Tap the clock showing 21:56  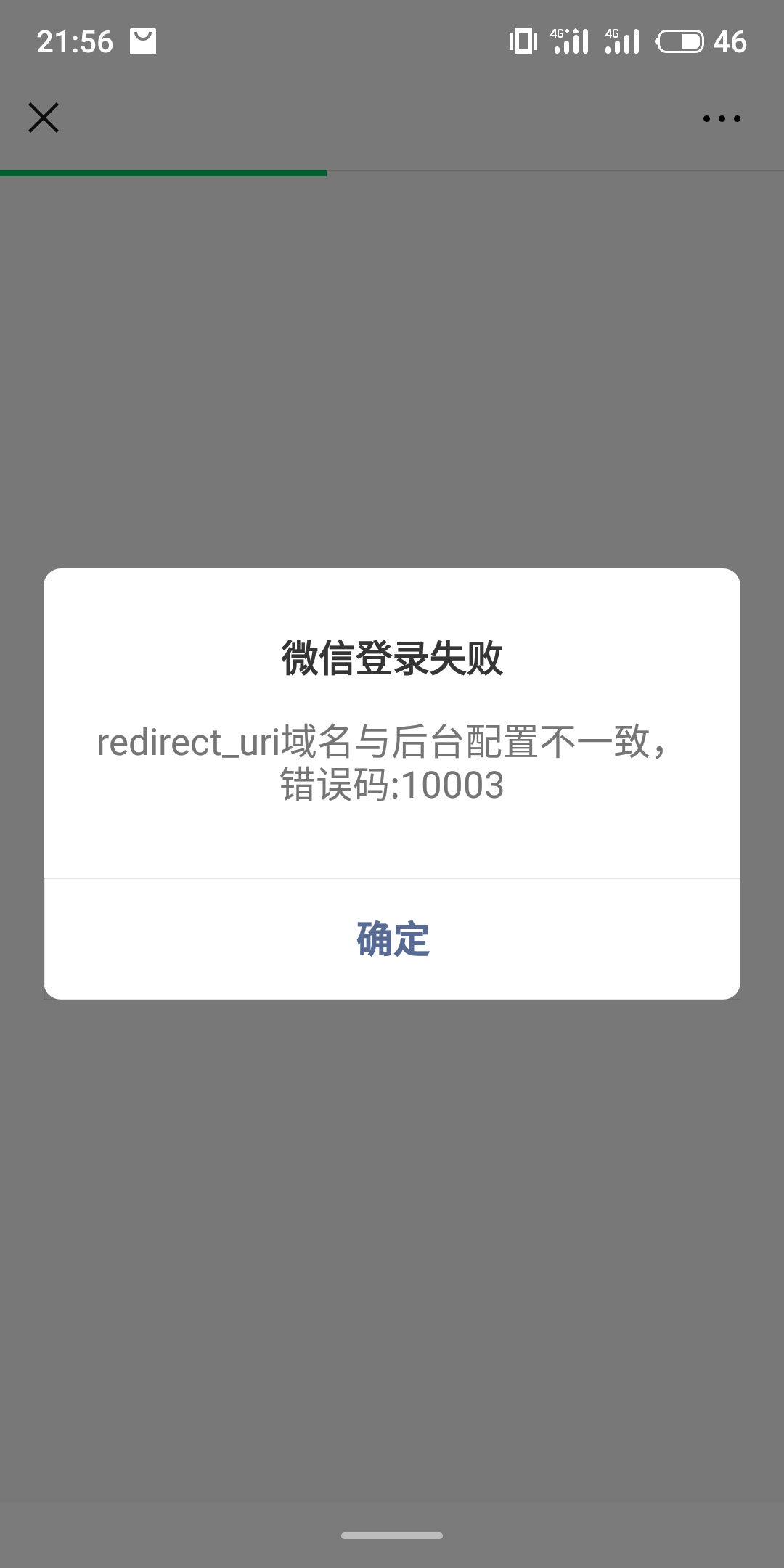pyautogui.click(x=76, y=41)
